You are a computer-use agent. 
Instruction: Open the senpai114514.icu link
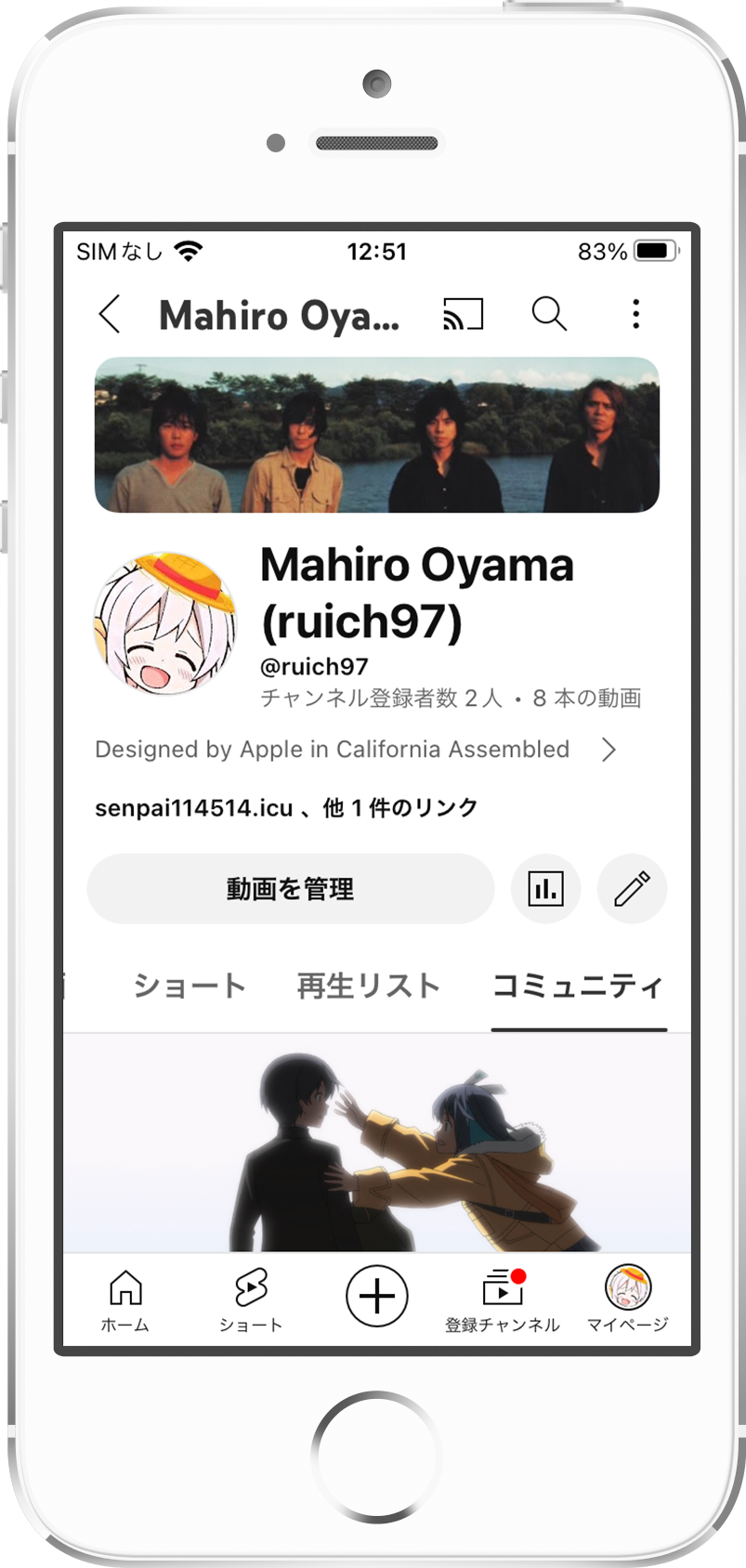click(x=193, y=808)
